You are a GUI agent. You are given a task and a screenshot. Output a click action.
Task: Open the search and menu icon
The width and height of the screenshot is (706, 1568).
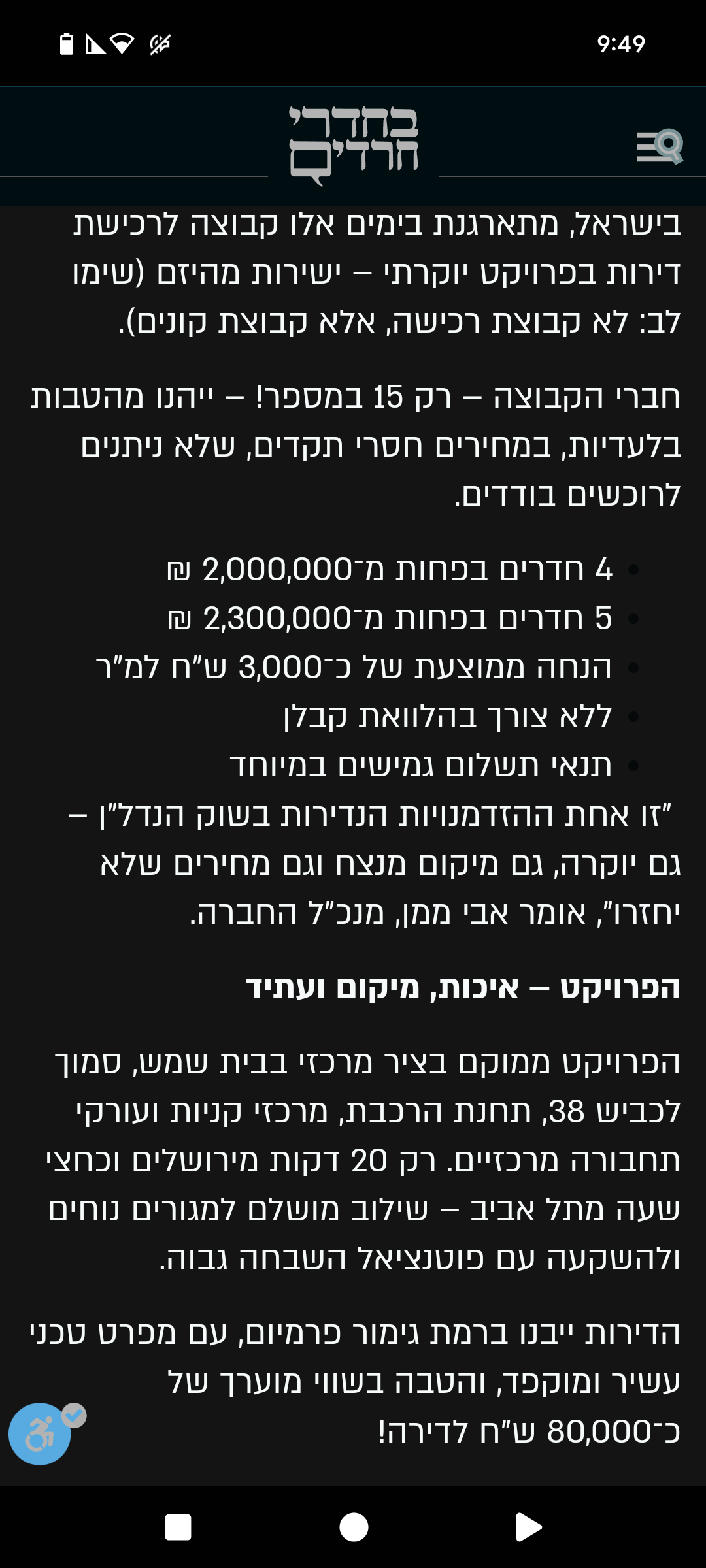pos(659,146)
